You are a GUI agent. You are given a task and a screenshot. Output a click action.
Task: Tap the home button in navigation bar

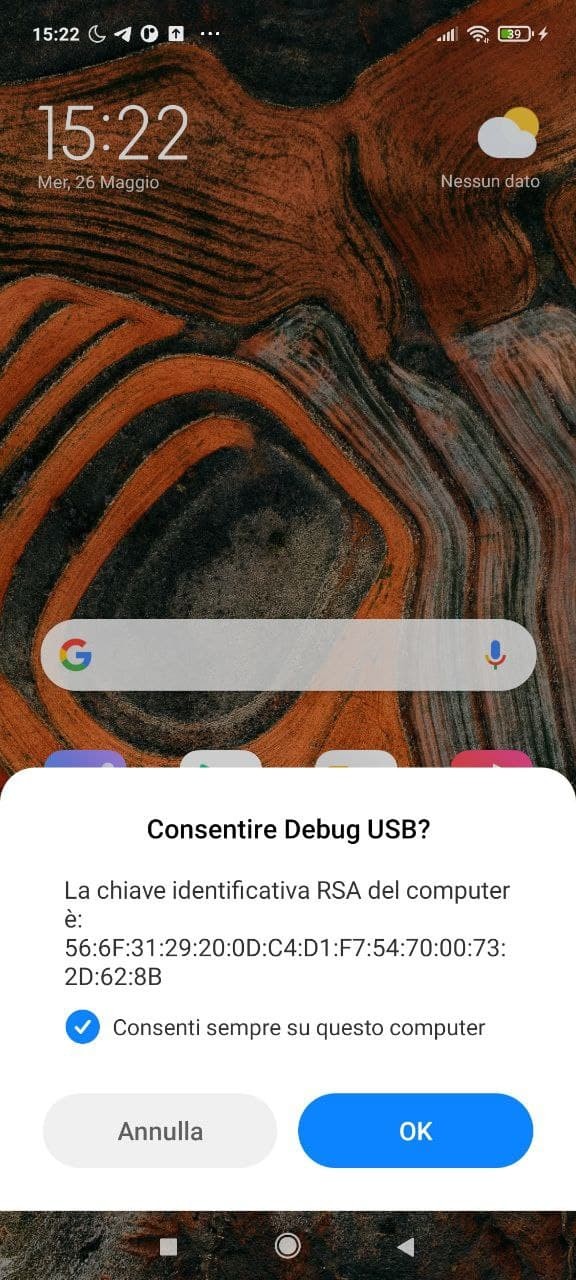point(288,1246)
